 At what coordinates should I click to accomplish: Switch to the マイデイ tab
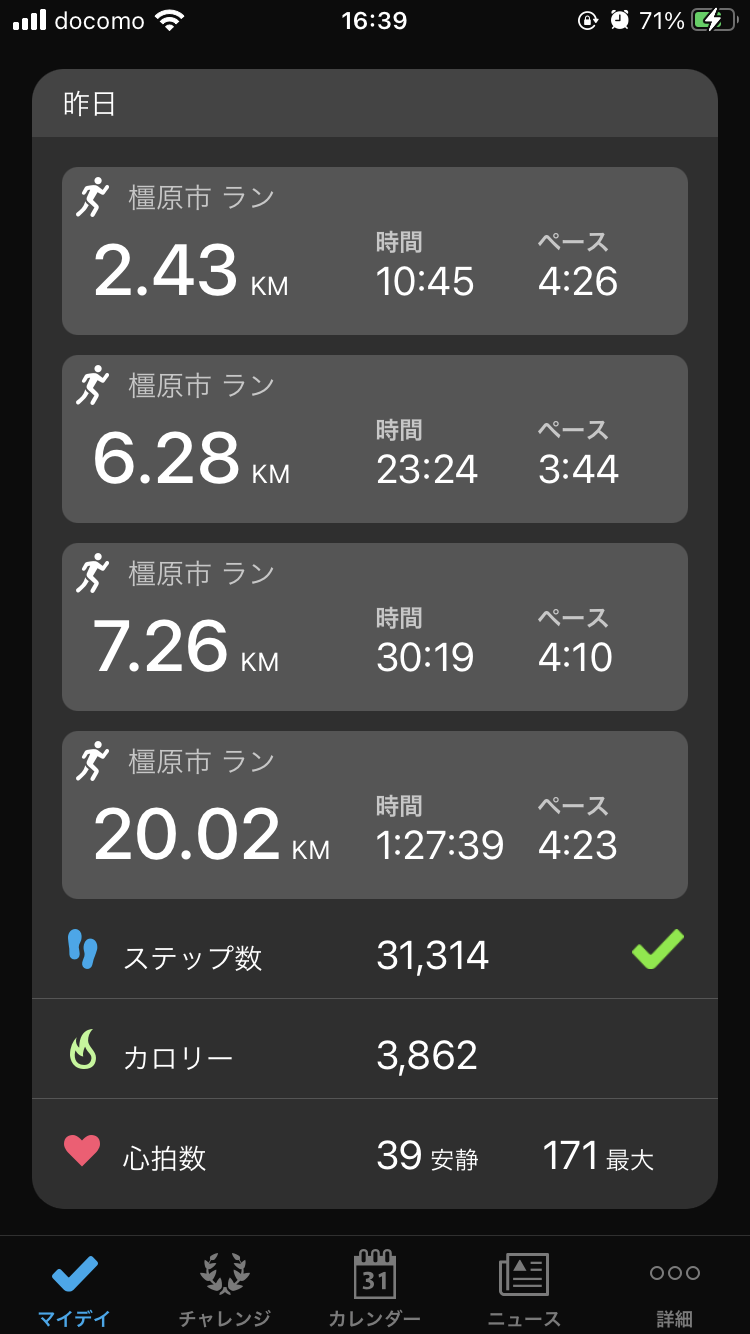(75, 1288)
